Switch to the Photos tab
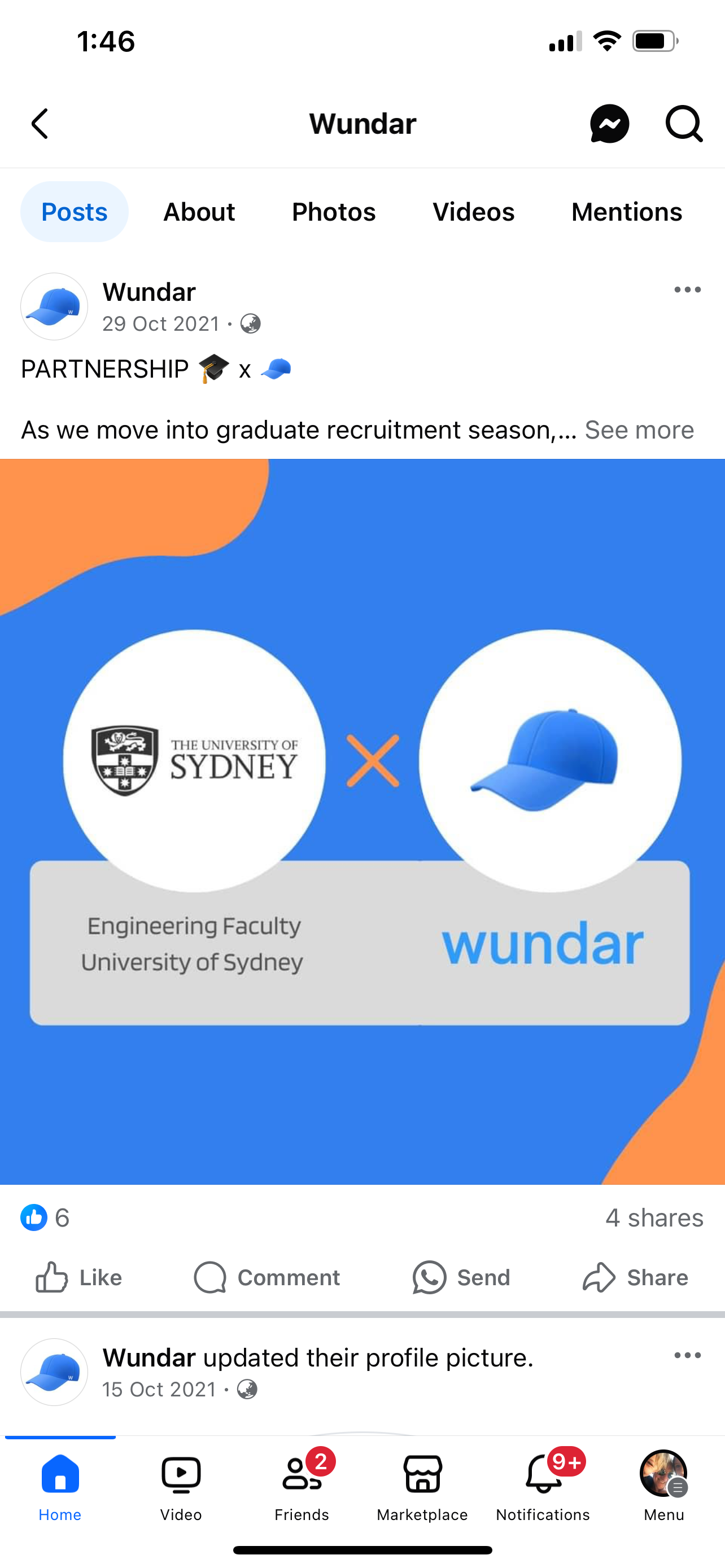Viewport: 725px width, 1568px height. pyautogui.click(x=334, y=212)
